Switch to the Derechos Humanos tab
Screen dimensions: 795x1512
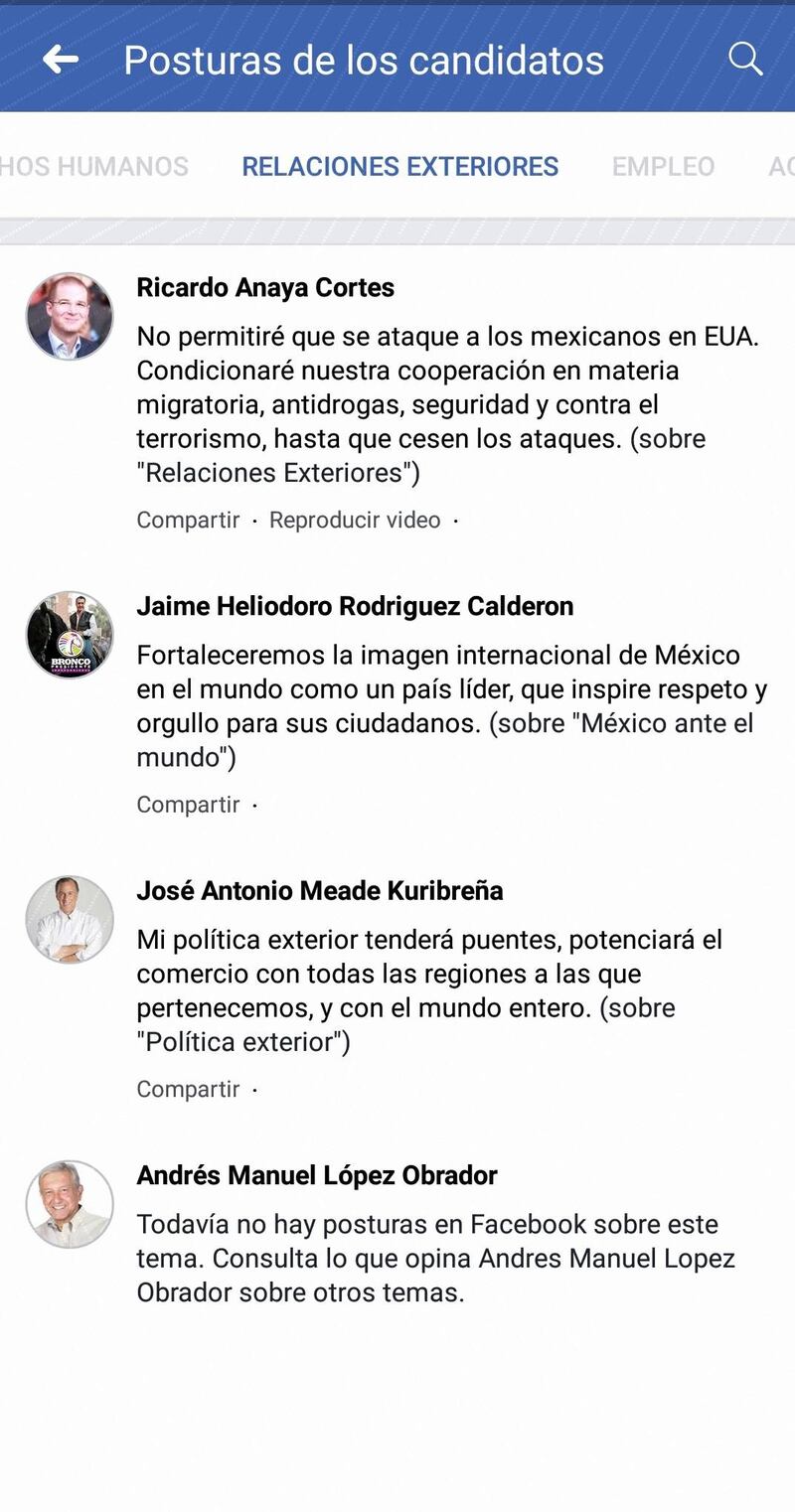click(94, 166)
